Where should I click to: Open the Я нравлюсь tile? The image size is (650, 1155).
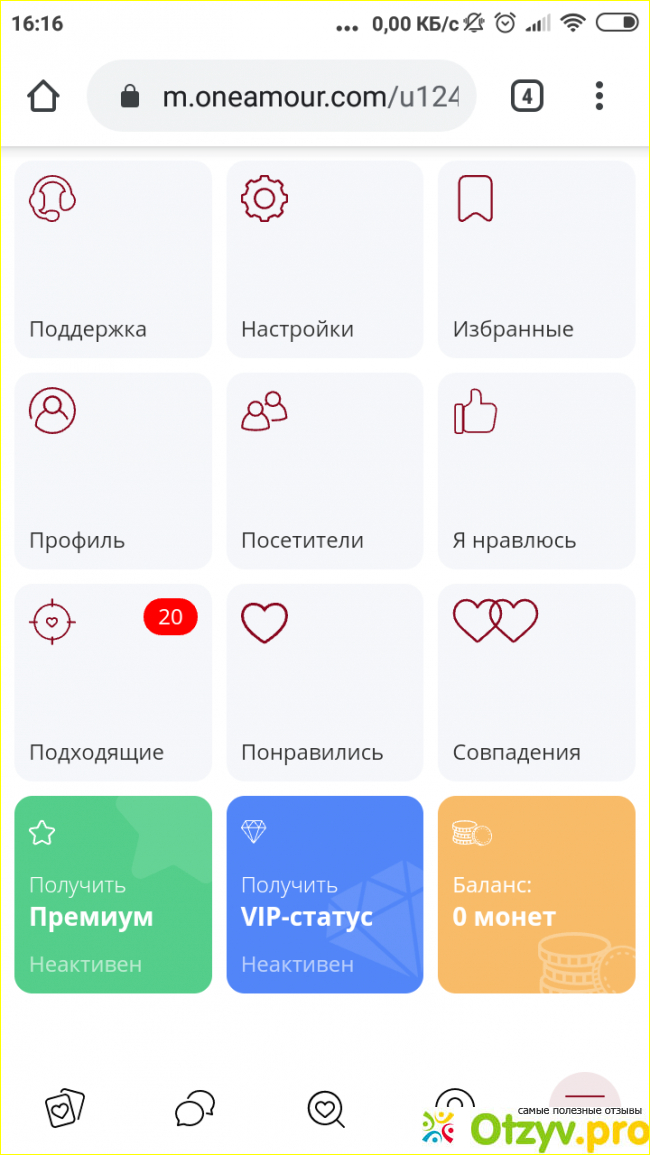coord(536,471)
